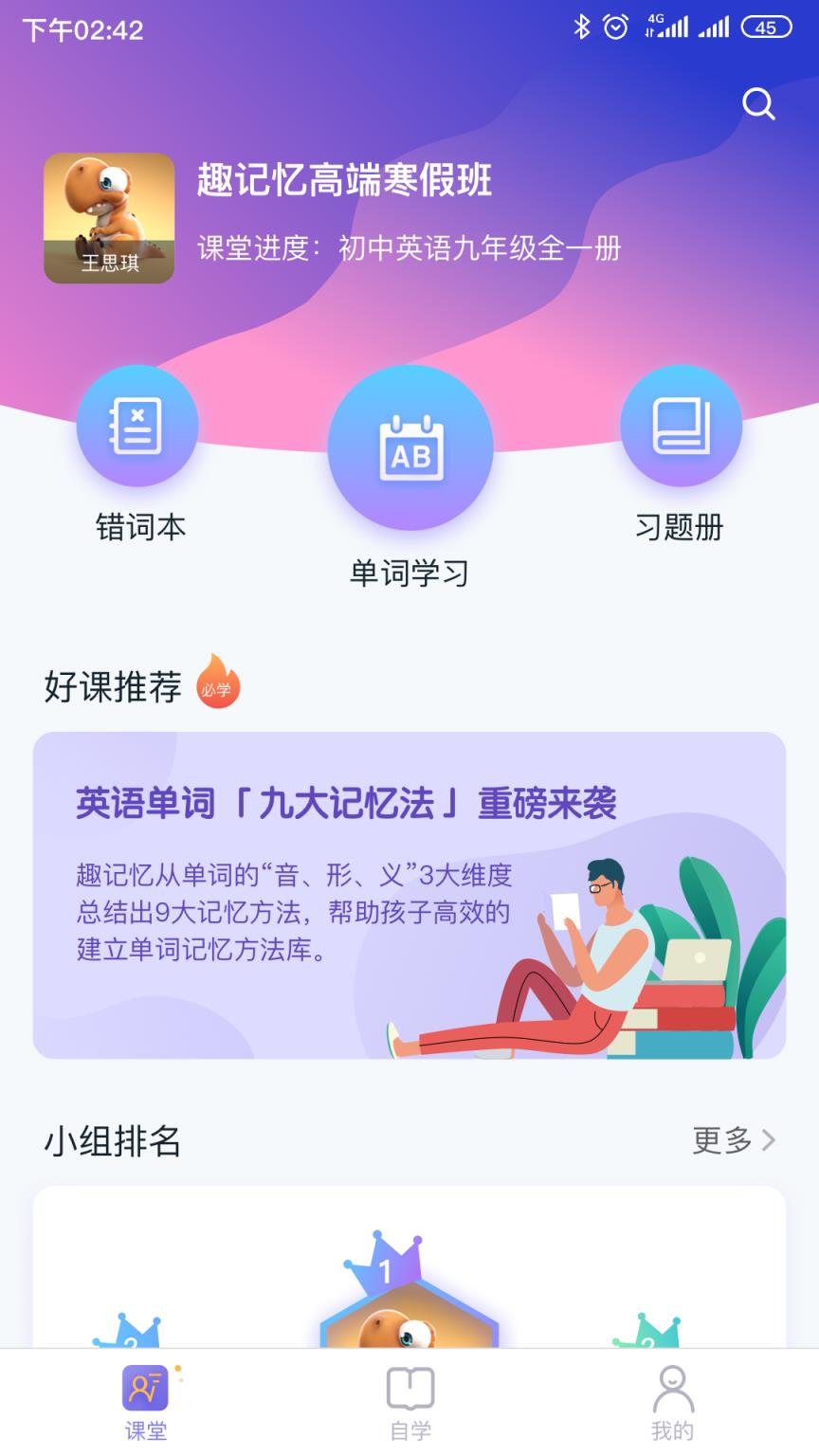Image resolution: width=819 pixels, height=1456 pixels.
Task: Open the 自学 self-study book icon
Action: click(409, 1387)
